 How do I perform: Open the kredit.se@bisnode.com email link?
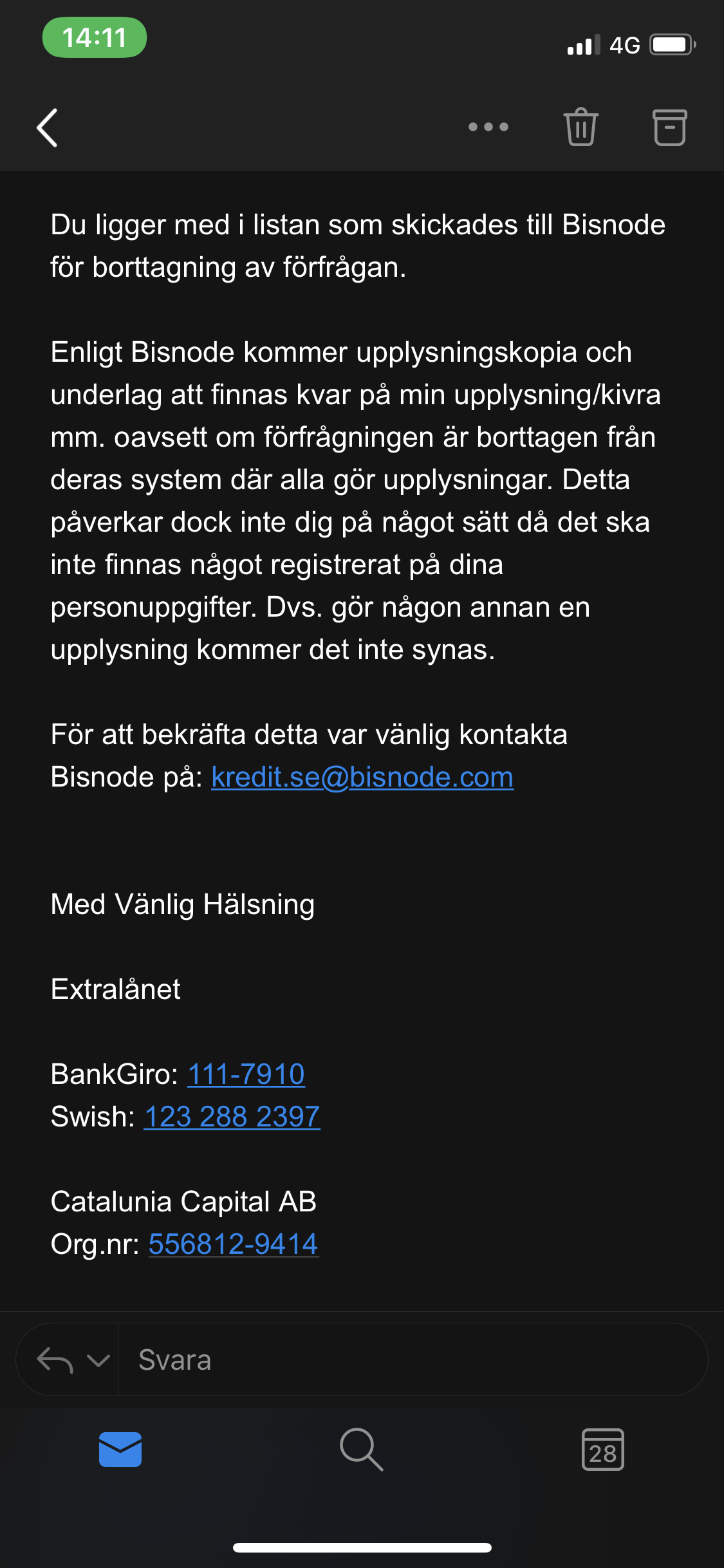(x=362, y=777)
